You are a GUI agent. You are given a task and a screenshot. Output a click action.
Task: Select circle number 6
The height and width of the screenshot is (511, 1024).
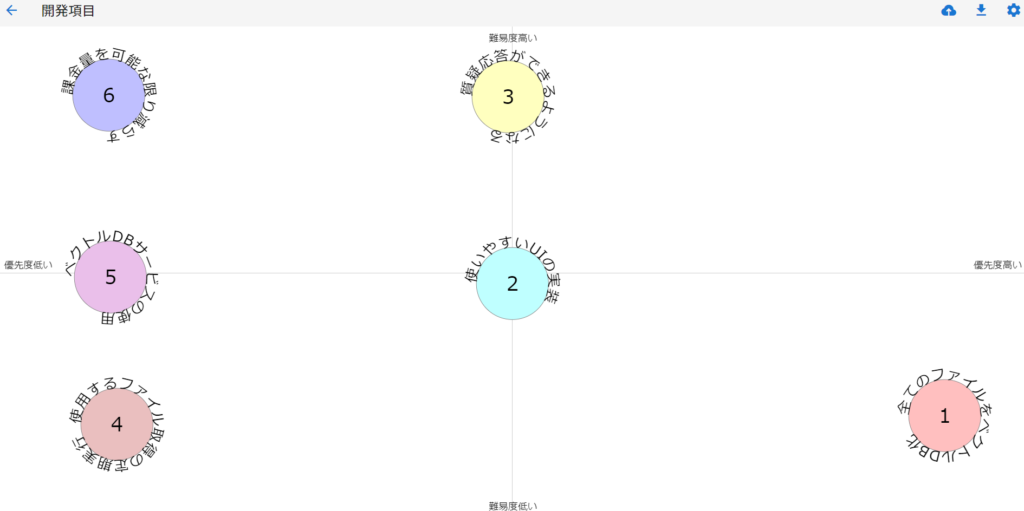(x=108, y=95)
